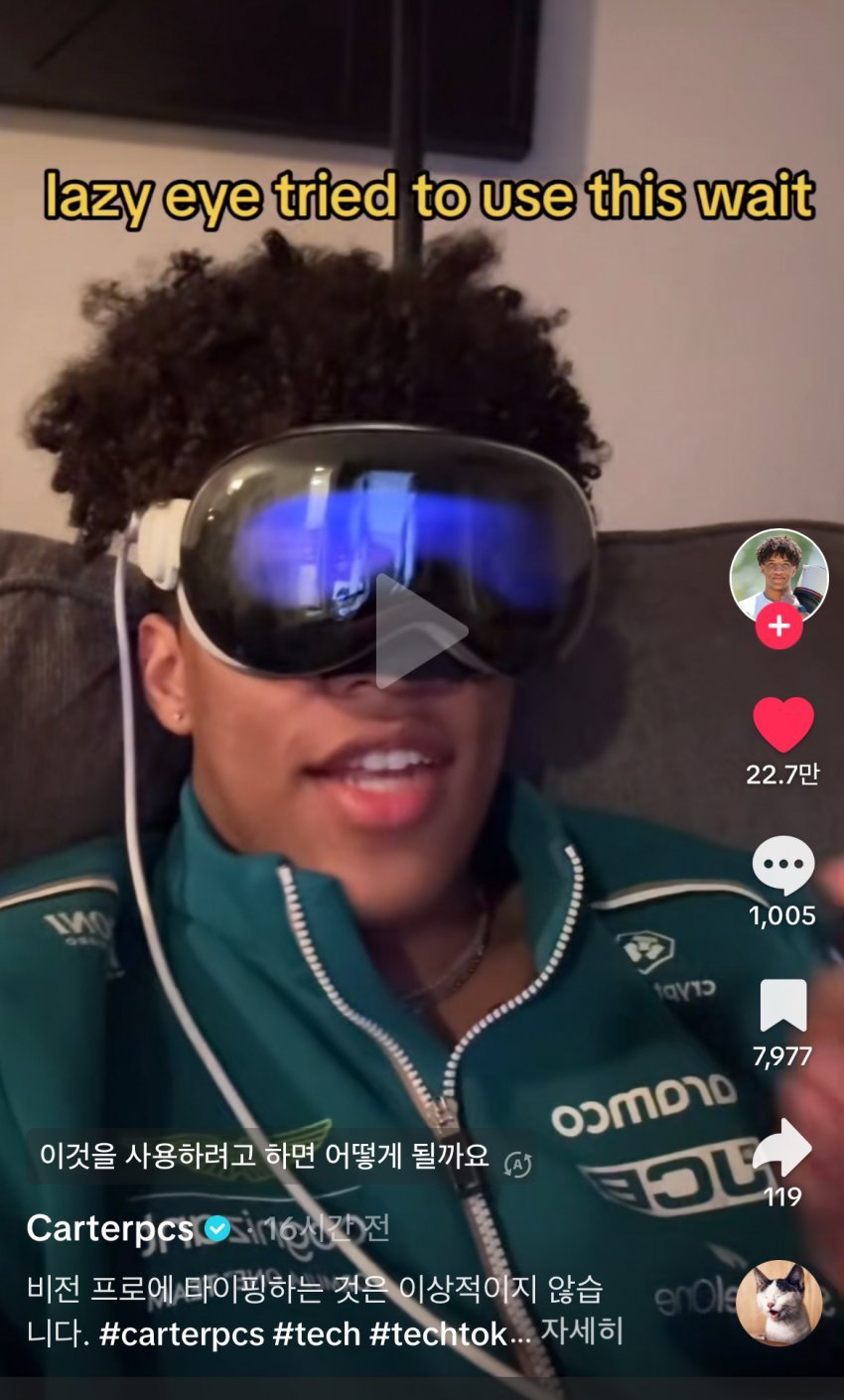
Task: Open Carterpcs profile picture
Action: pos(778,573)
